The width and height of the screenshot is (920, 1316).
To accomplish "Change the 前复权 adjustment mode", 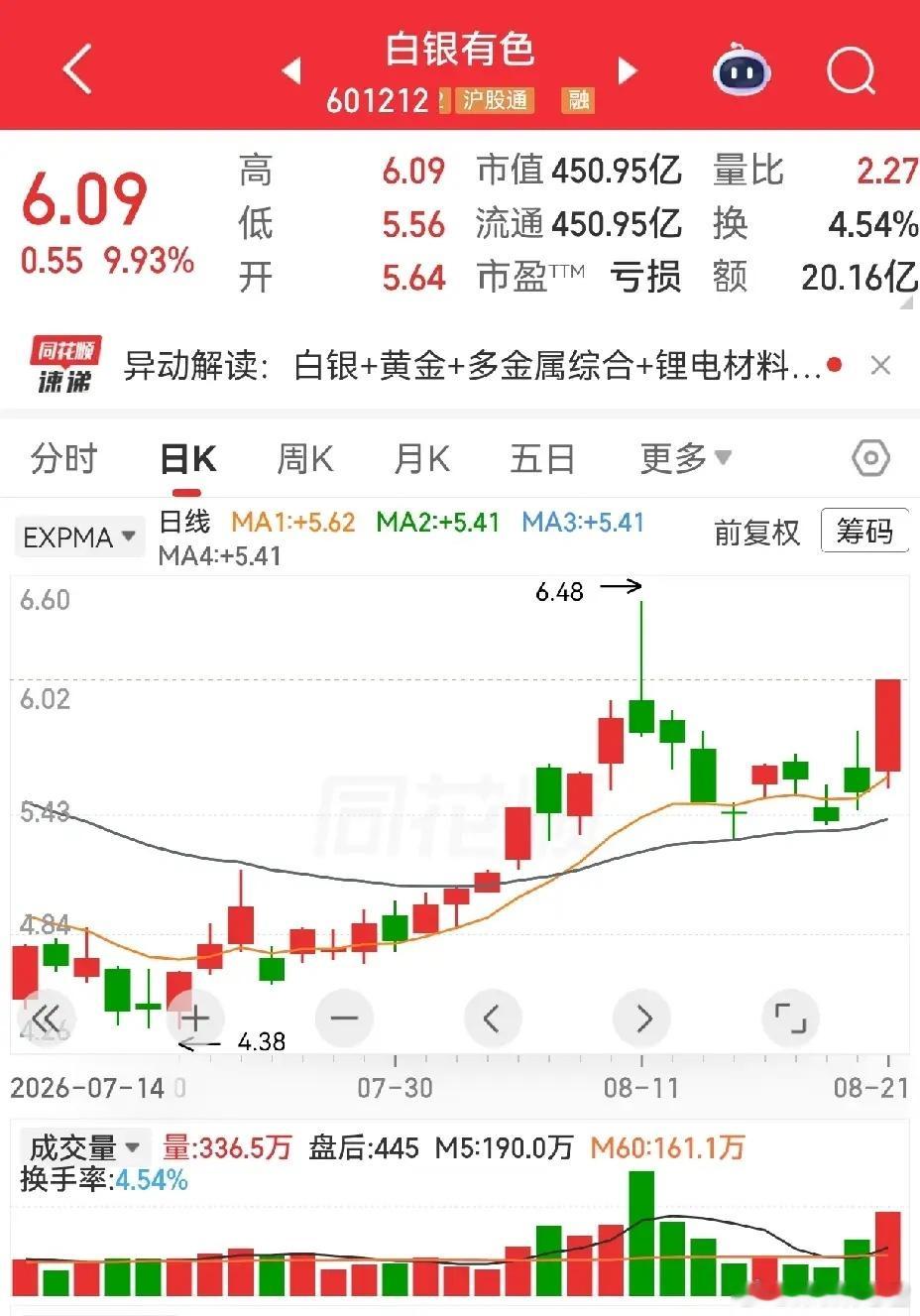I will click(756, 533).
